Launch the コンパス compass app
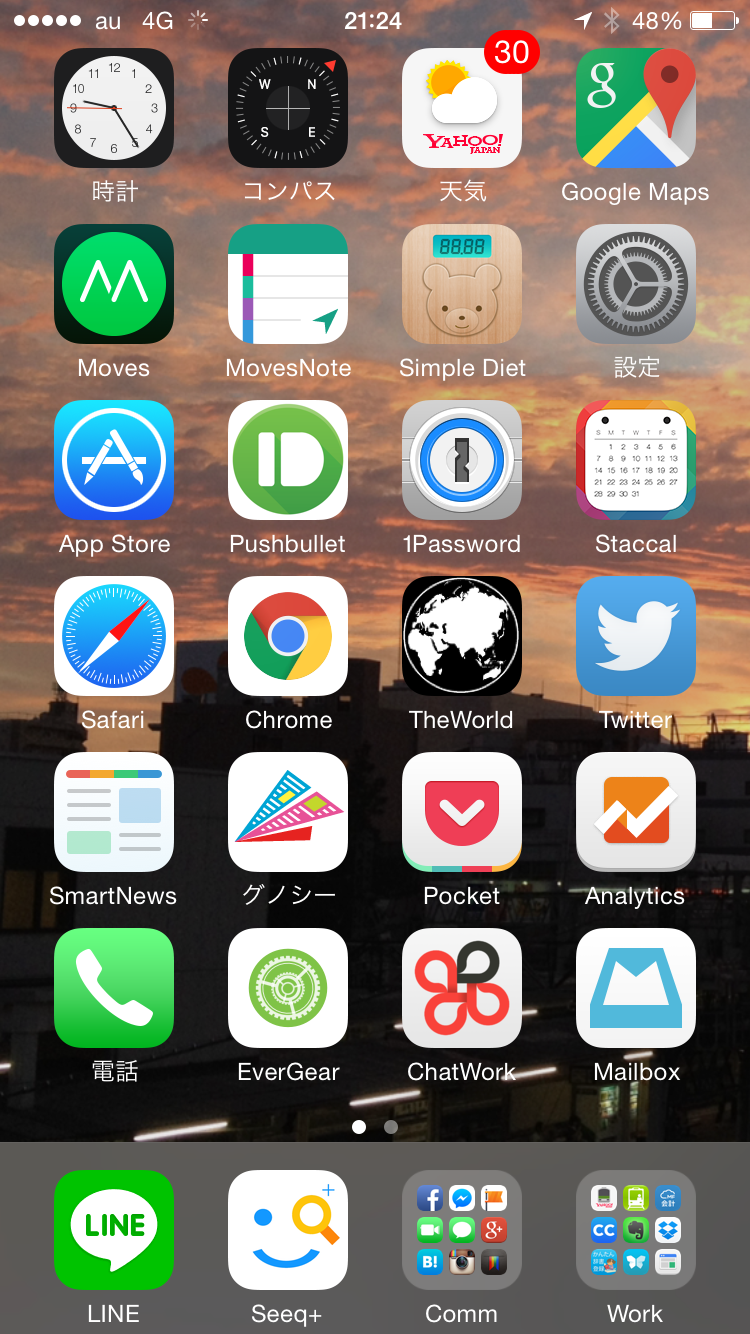The width and height of the screenshot is (750, 1334). tap(288, 108)
